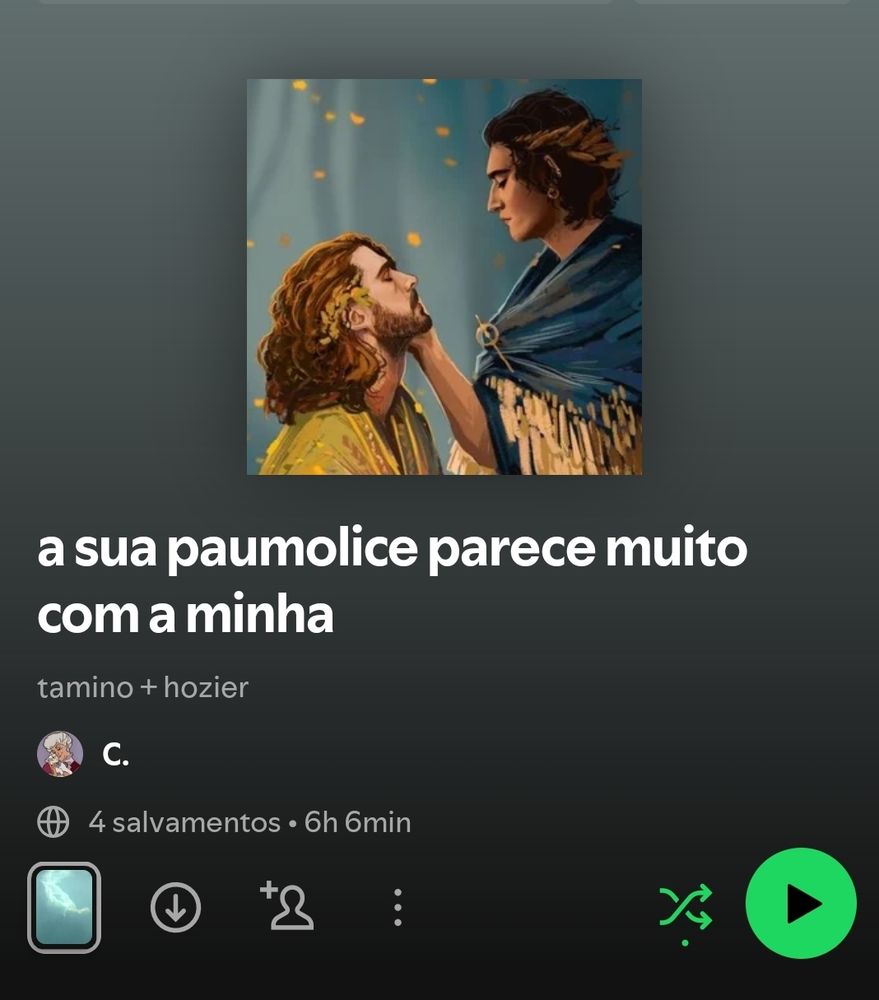Screen dimensions: 879x1000
Task: View the playlist cover art
Action: [444, 277]
